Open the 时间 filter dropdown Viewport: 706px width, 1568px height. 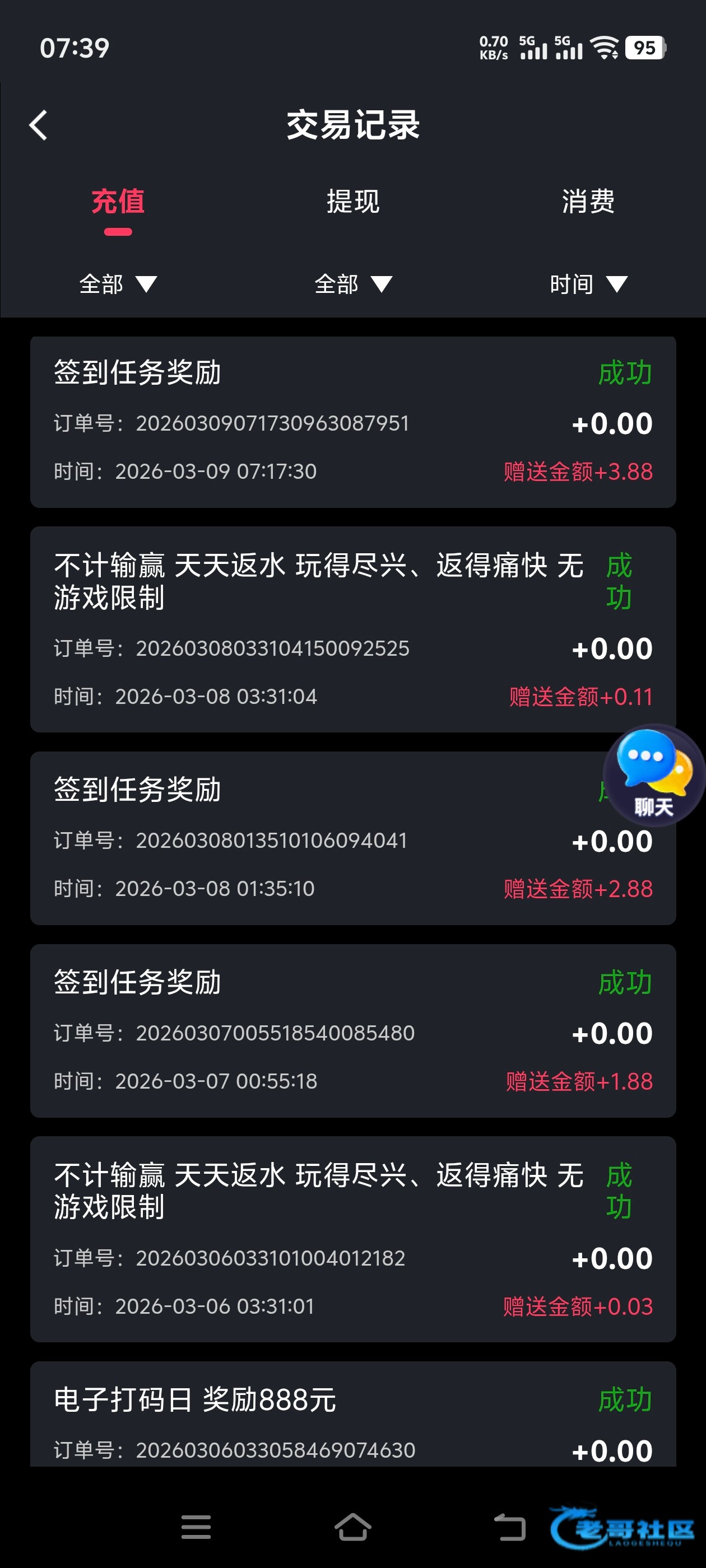point(588,284)
